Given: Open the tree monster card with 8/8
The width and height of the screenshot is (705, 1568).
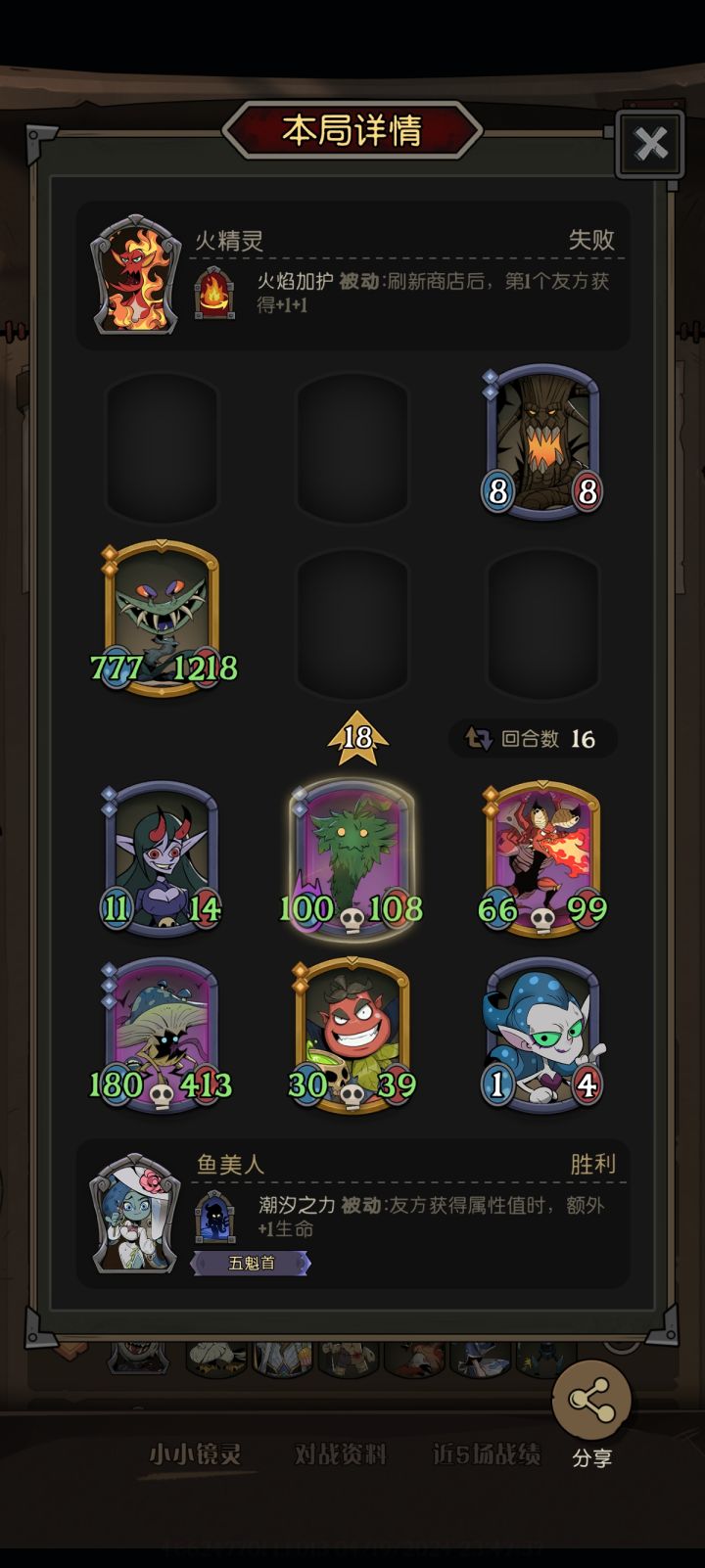Looking at the screenshot, I should pyautogui.click(x=543, y=441).
